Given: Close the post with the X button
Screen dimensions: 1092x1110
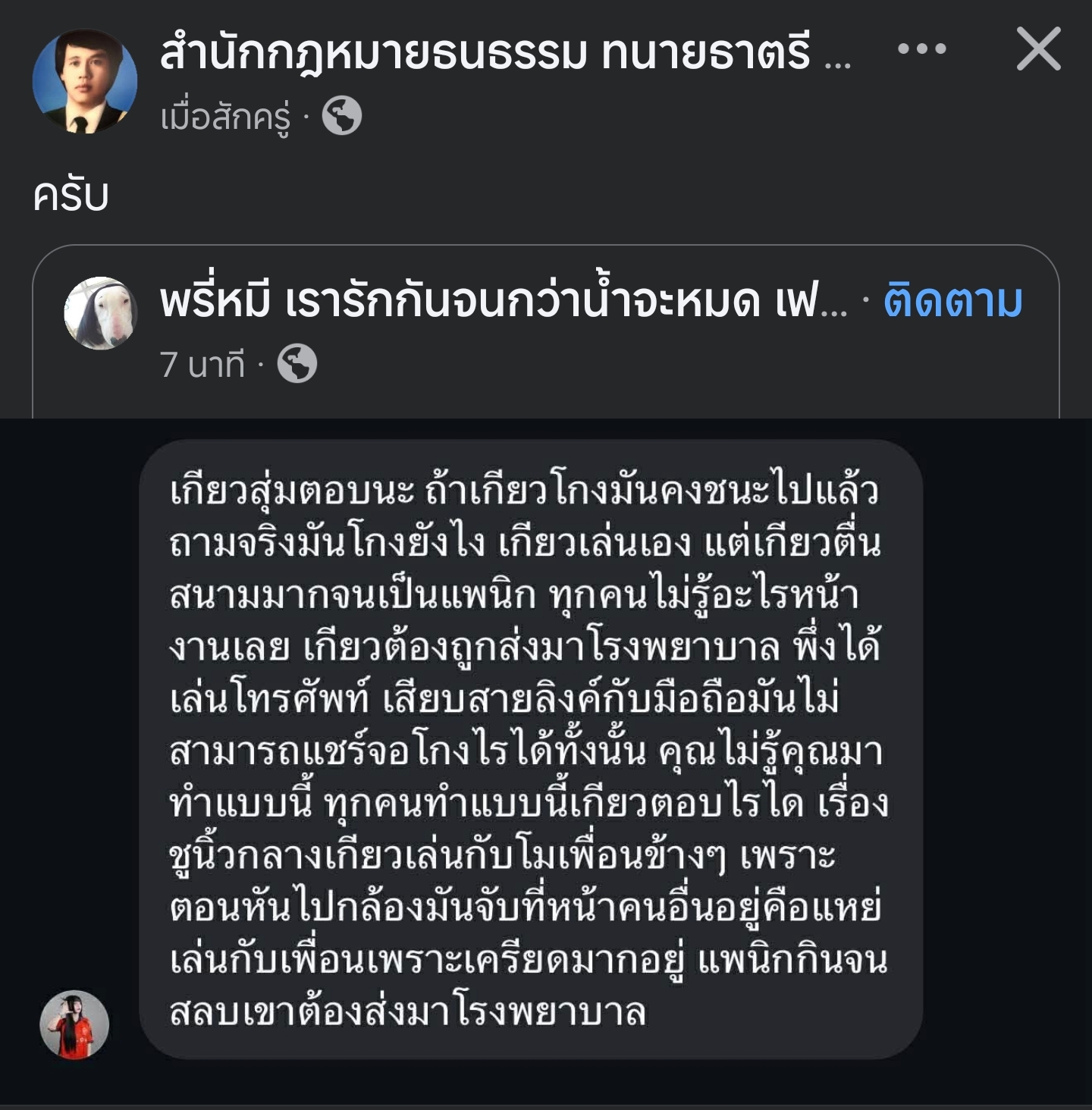Looking at the screenshot, I should pyautogui.click(x=1038, y=49).
